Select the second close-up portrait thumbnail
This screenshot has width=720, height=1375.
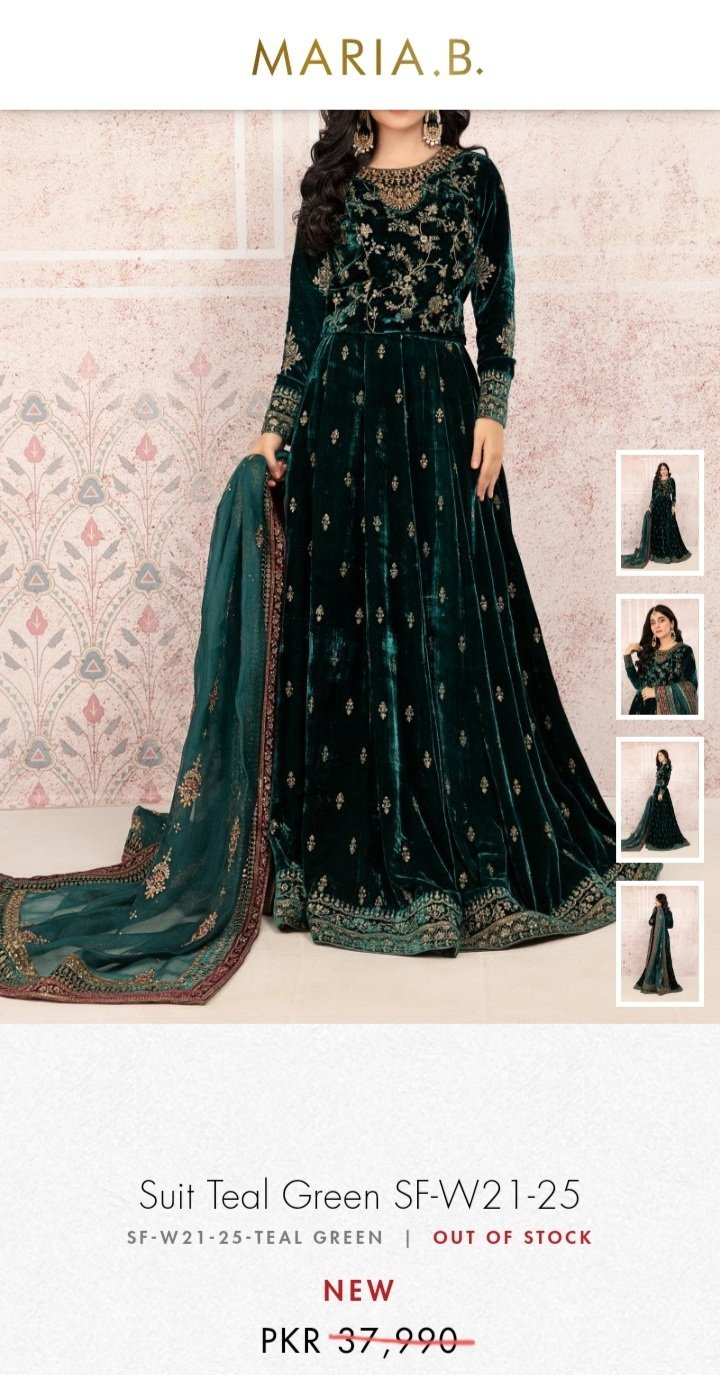click(x=660, y=656)
